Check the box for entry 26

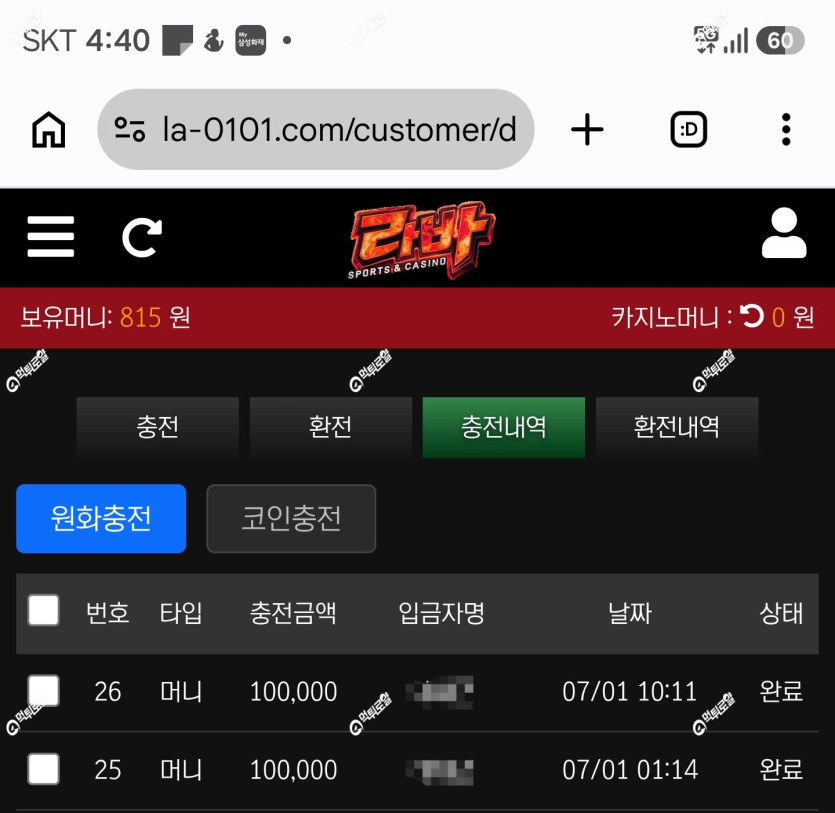coord(43,691)
